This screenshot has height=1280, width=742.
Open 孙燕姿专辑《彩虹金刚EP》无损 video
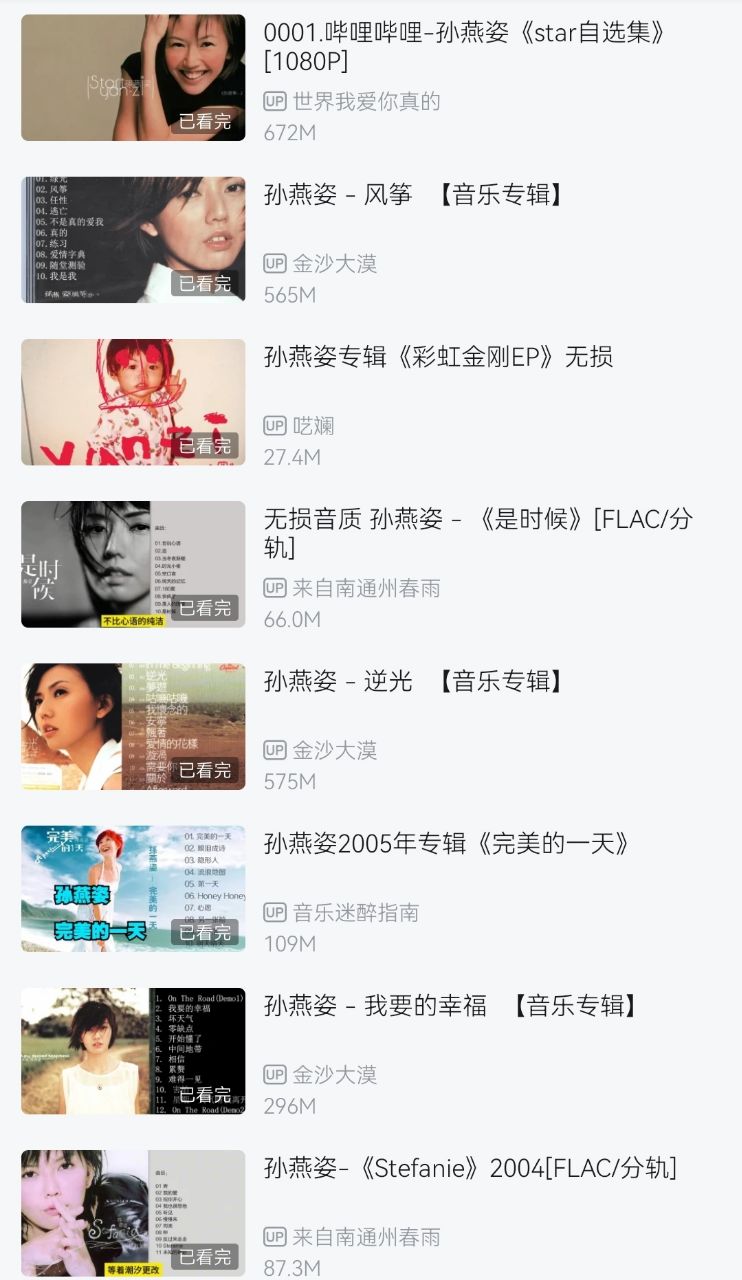point(438,357)
